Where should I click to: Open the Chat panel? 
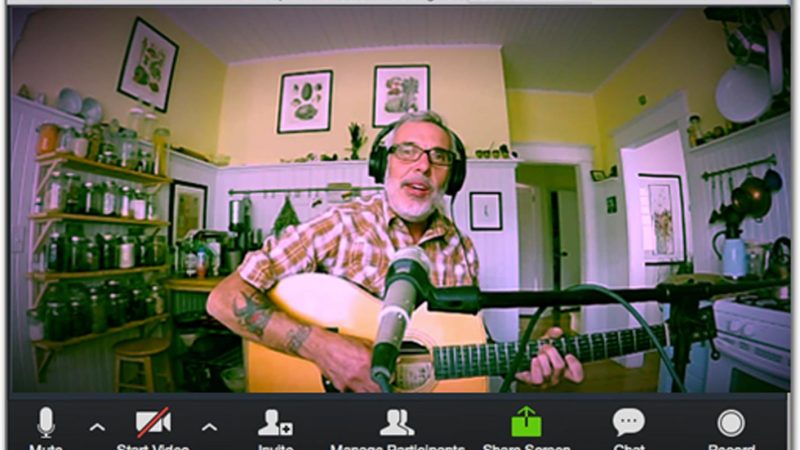[628, 424]
